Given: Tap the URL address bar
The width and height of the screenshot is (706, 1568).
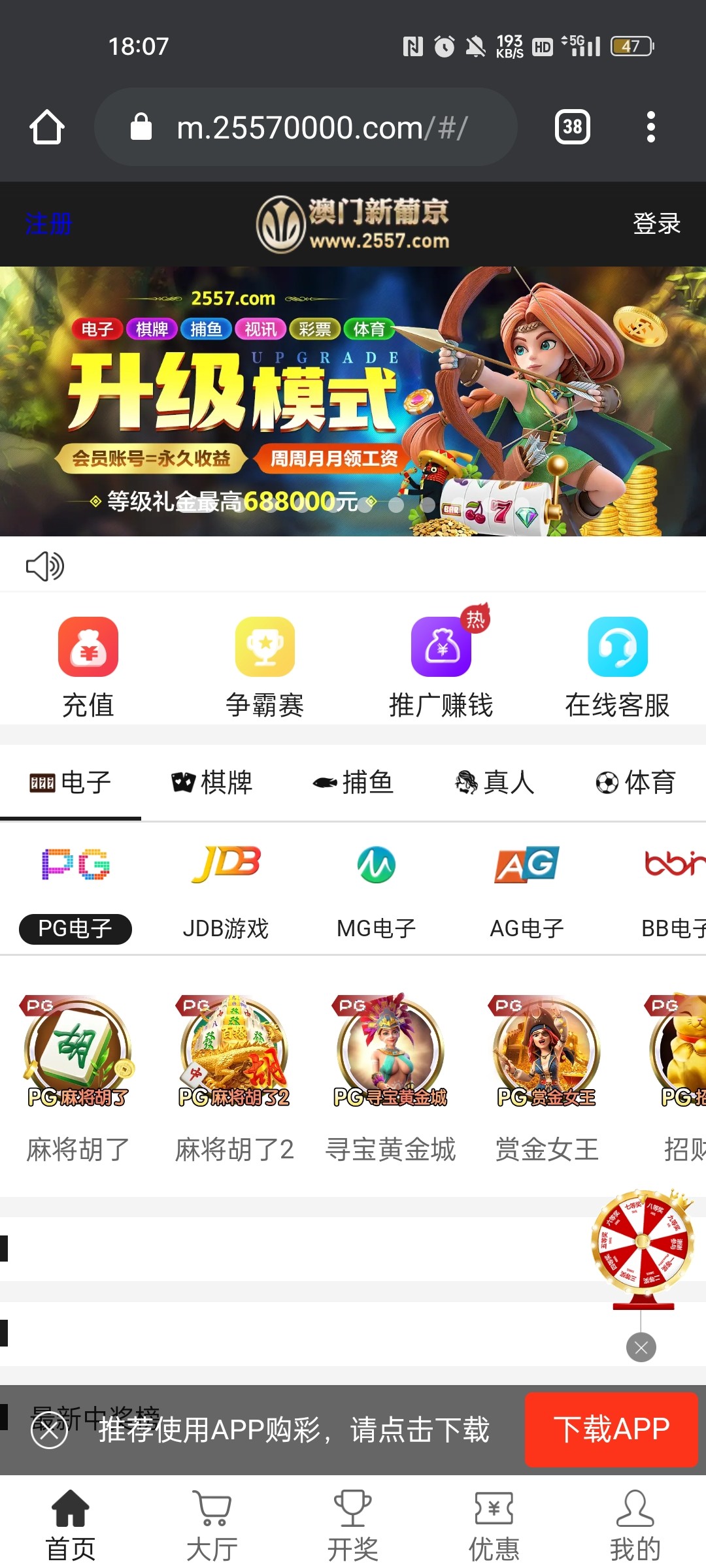Looking at the screenshot, I should 306,127.
